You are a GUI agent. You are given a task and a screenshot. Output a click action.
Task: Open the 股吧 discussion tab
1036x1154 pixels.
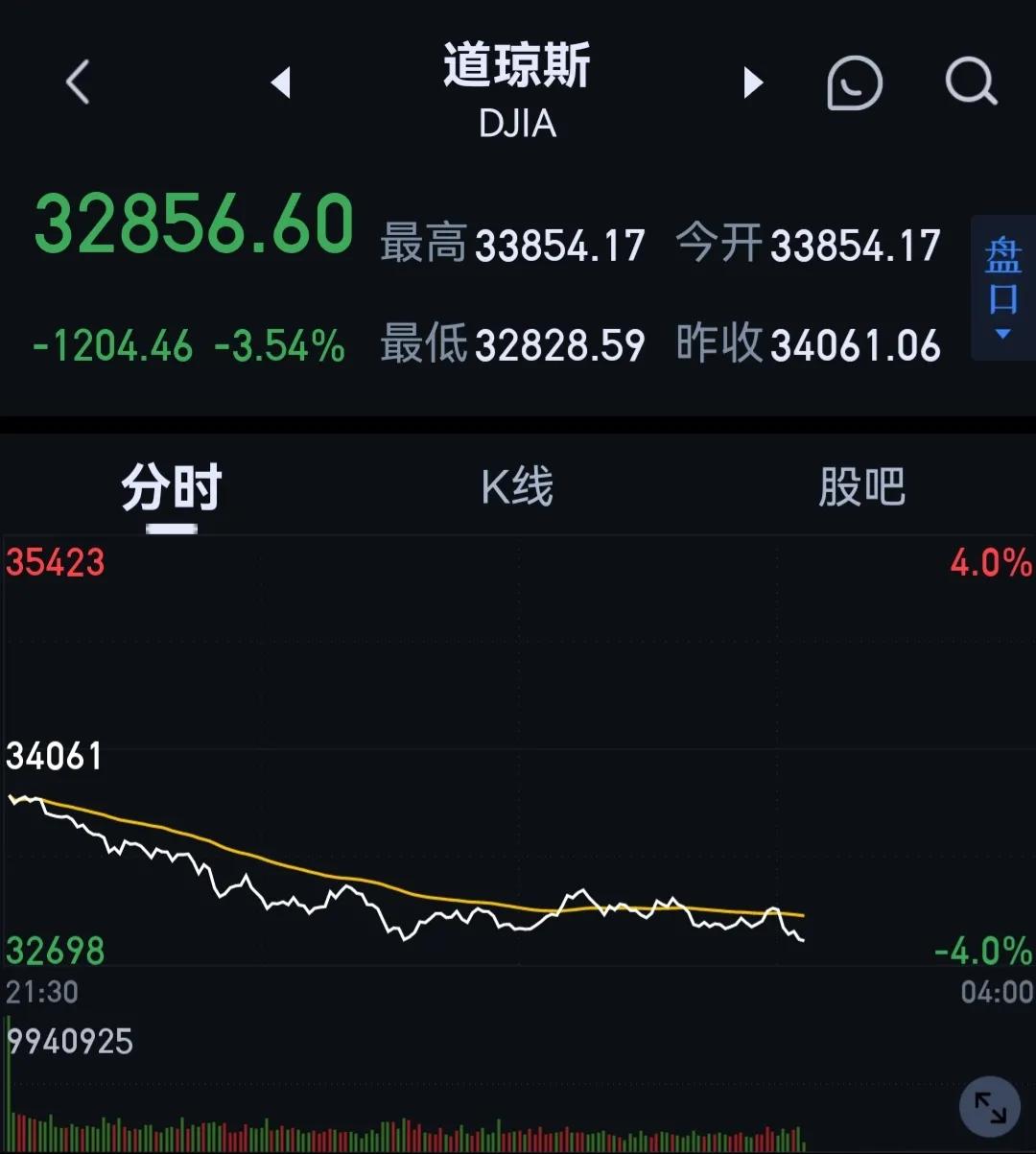click(x=860, y=486)
